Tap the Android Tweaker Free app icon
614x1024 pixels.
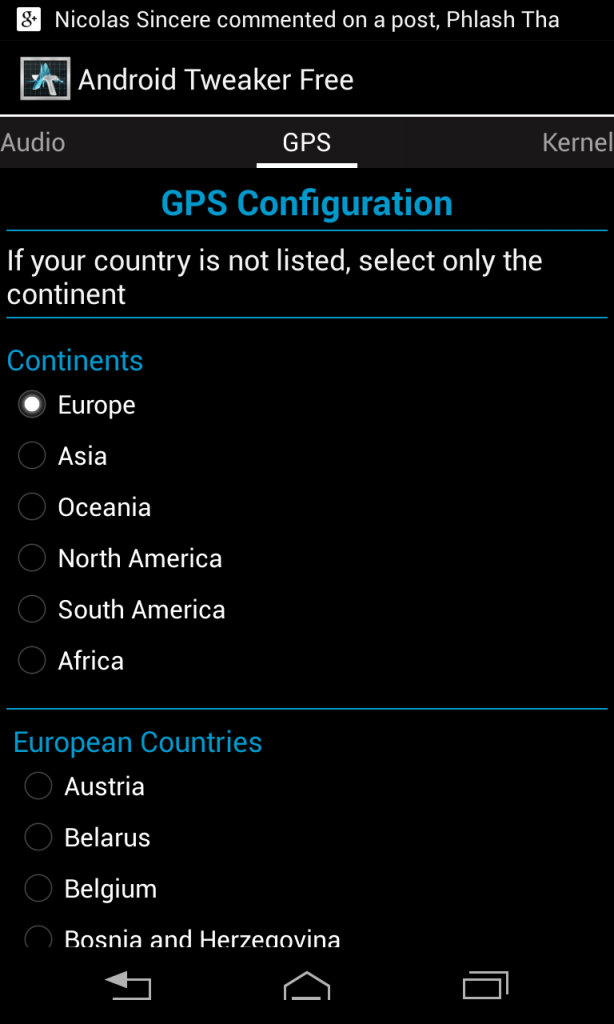[45, 79]
